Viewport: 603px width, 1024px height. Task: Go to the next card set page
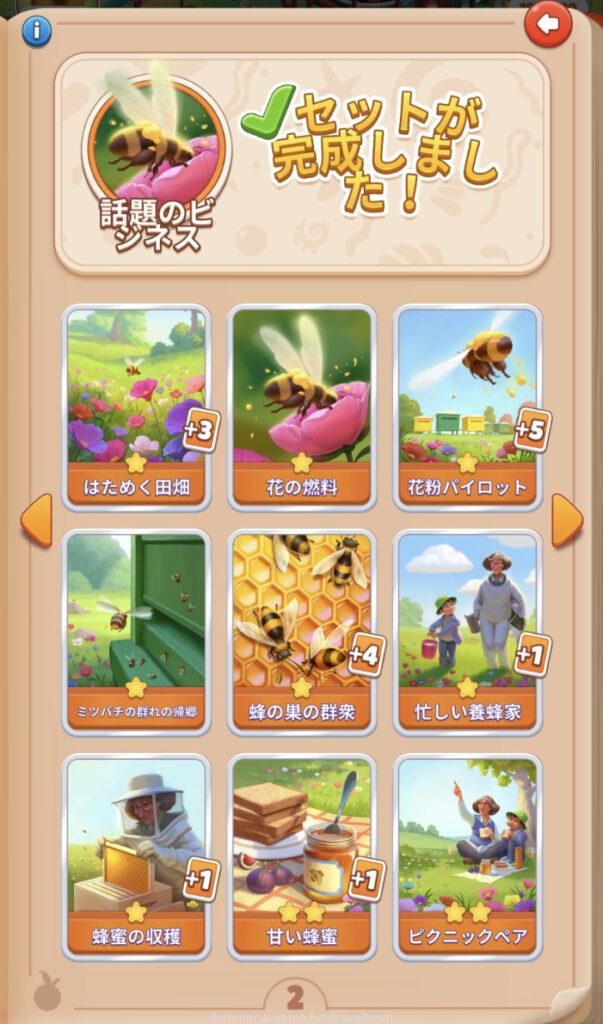tap(567, 520)
